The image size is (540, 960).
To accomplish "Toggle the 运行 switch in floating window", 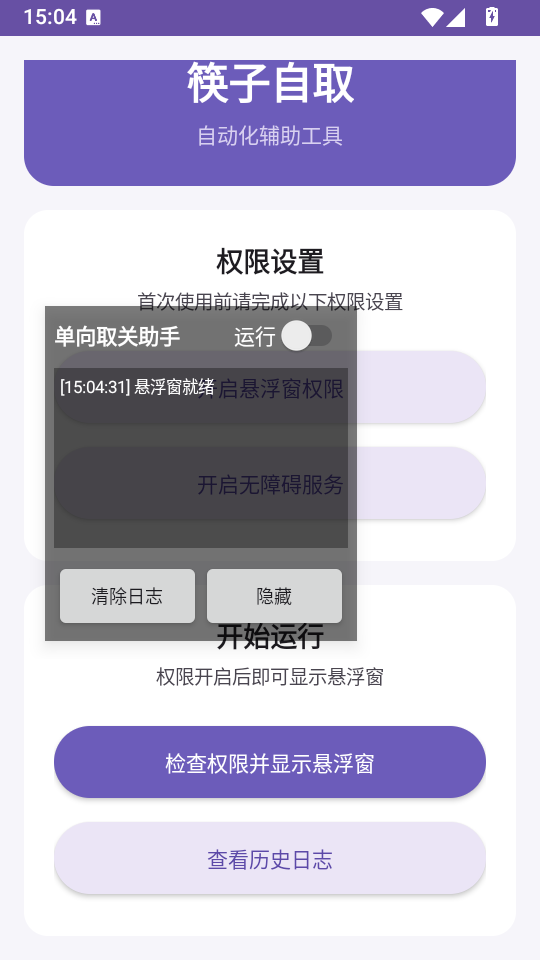I will click(x=307, y=336).
